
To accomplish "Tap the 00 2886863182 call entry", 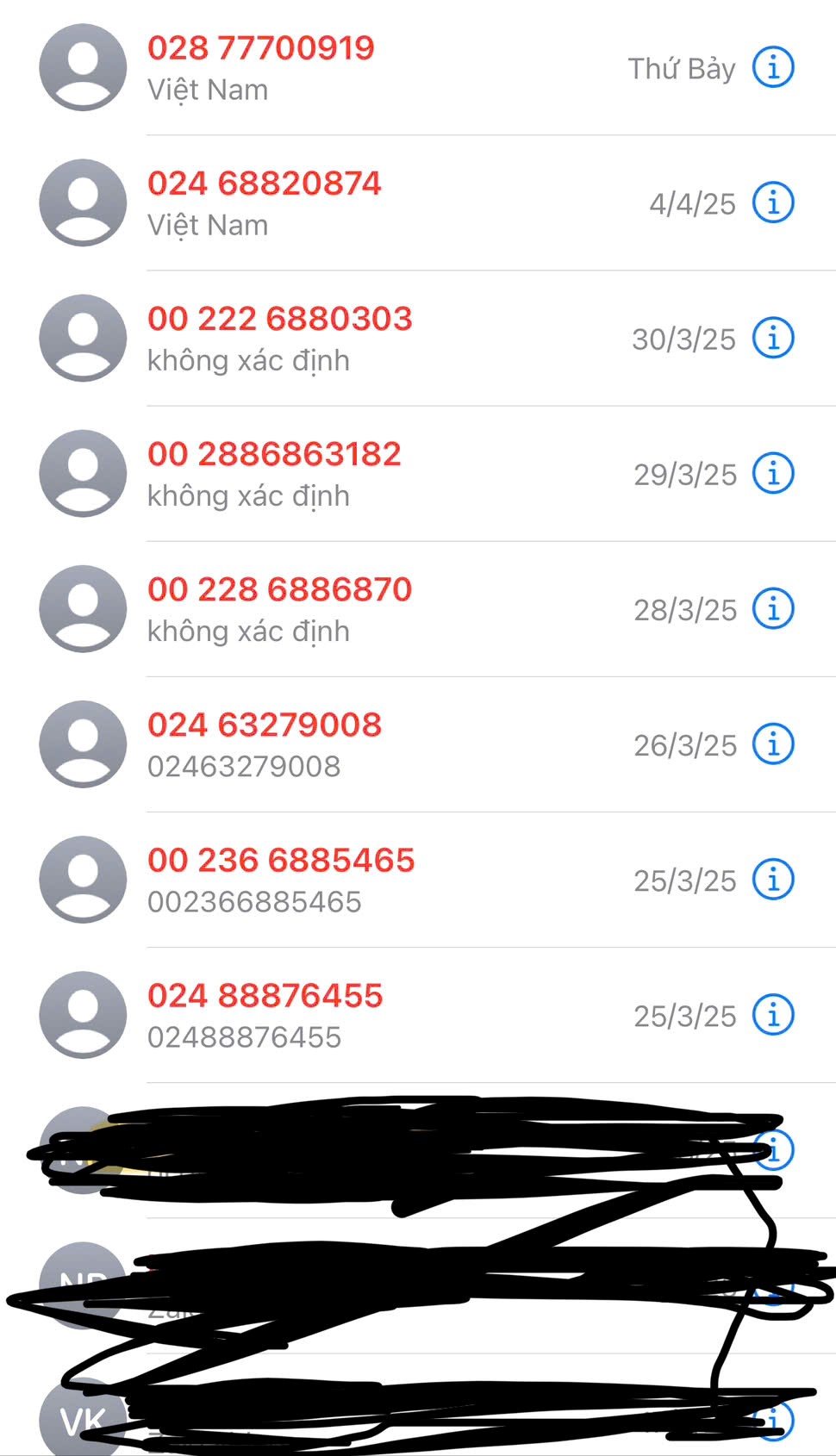I will (418, 474).
